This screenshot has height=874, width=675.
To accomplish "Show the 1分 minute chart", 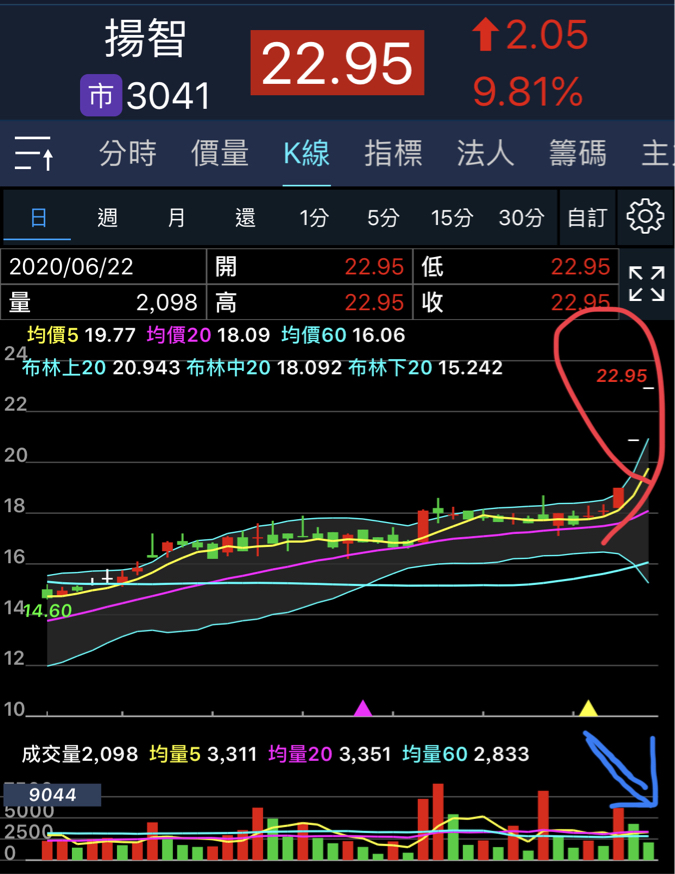I will [x=314, y=217].
